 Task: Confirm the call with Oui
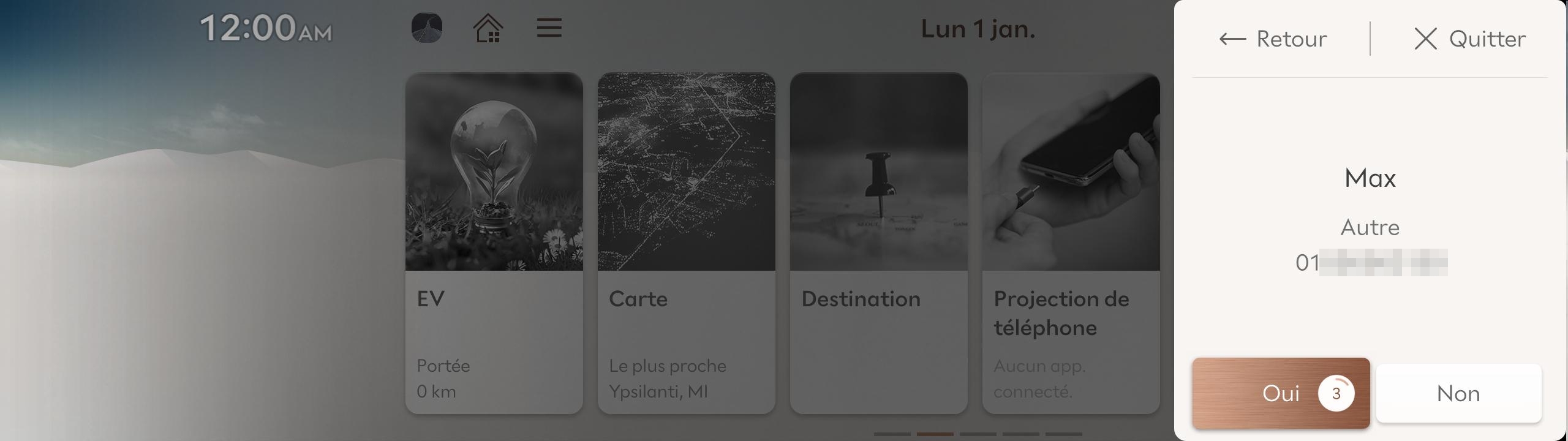(x=1280, y=393)
